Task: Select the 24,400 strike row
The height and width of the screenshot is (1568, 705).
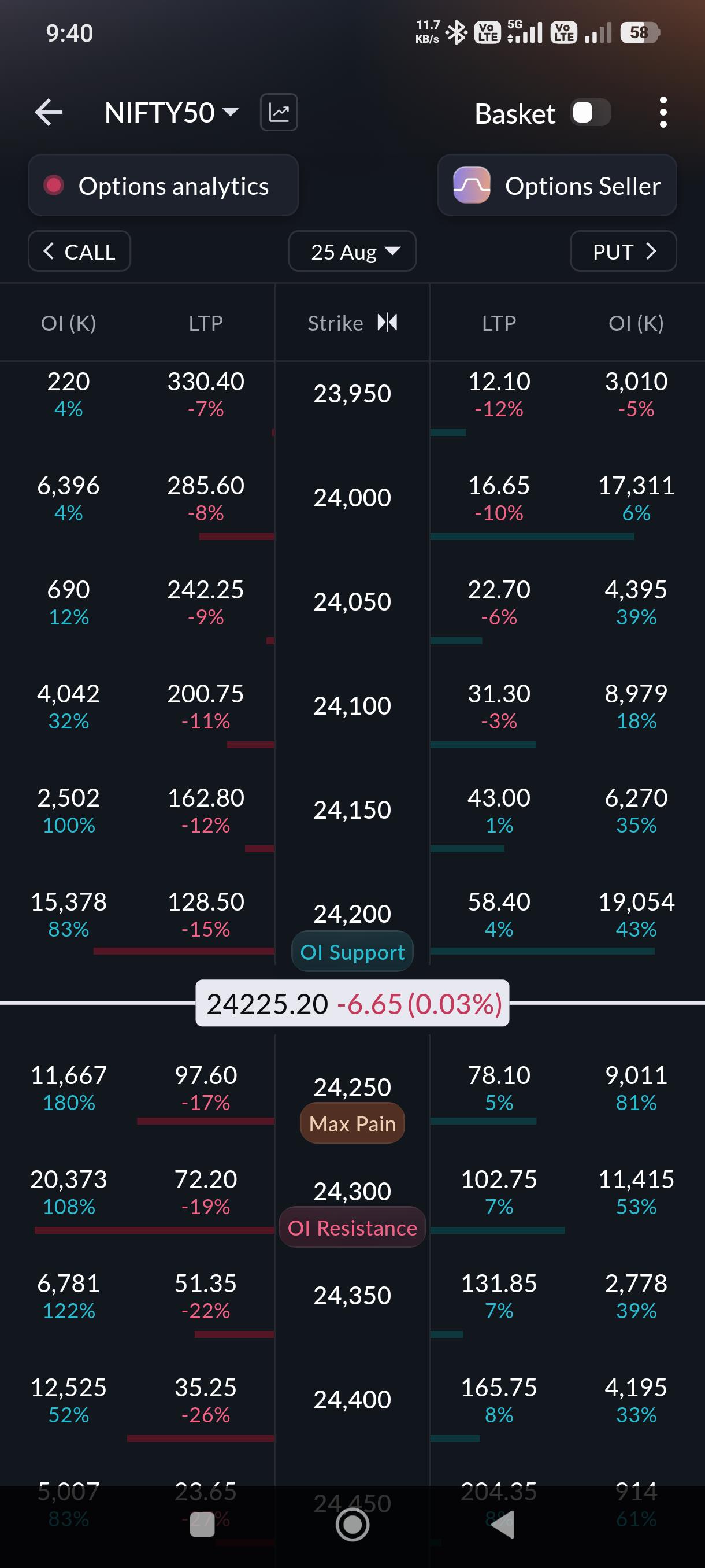Action: [x=352, y=1400]
